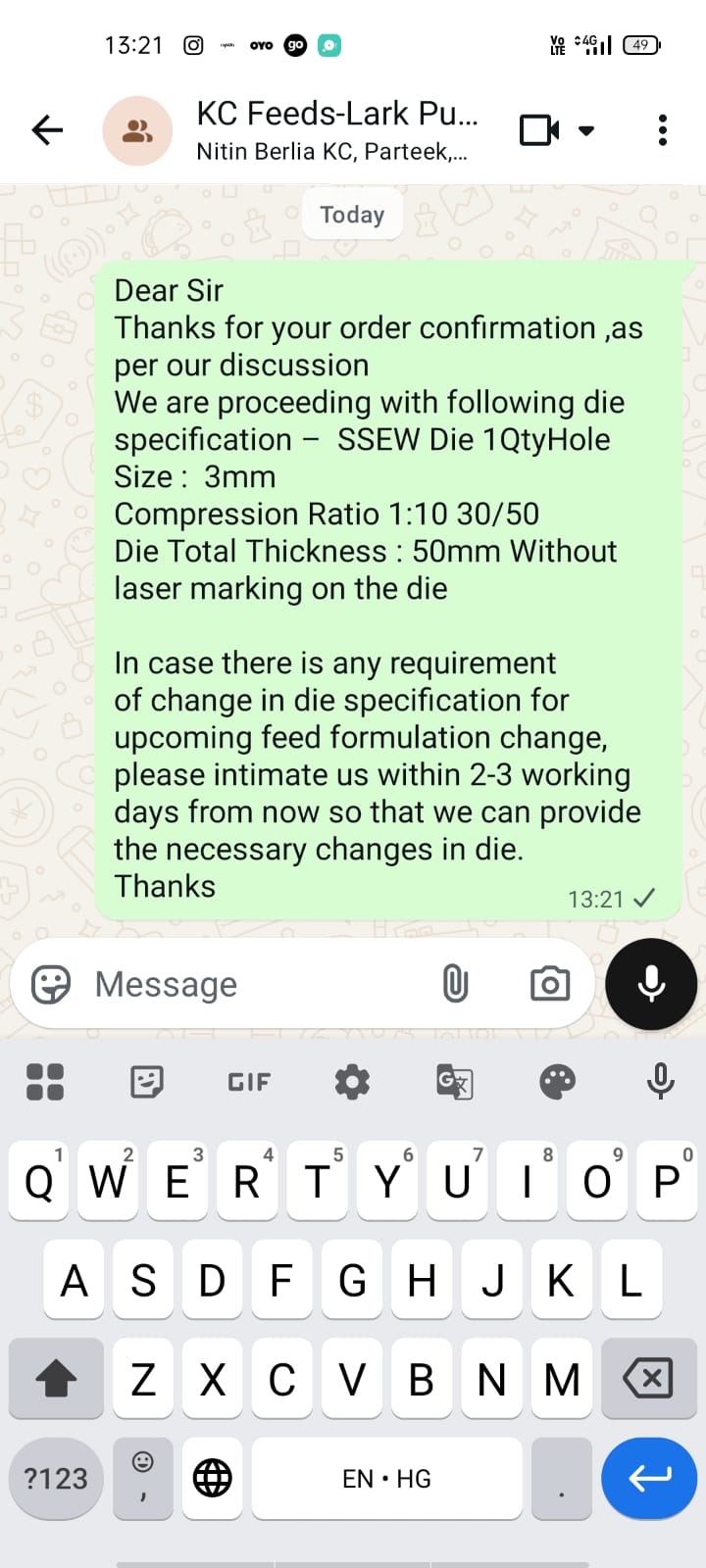Open the keyboard translate tool
706x1568 pixels.
455,1082
